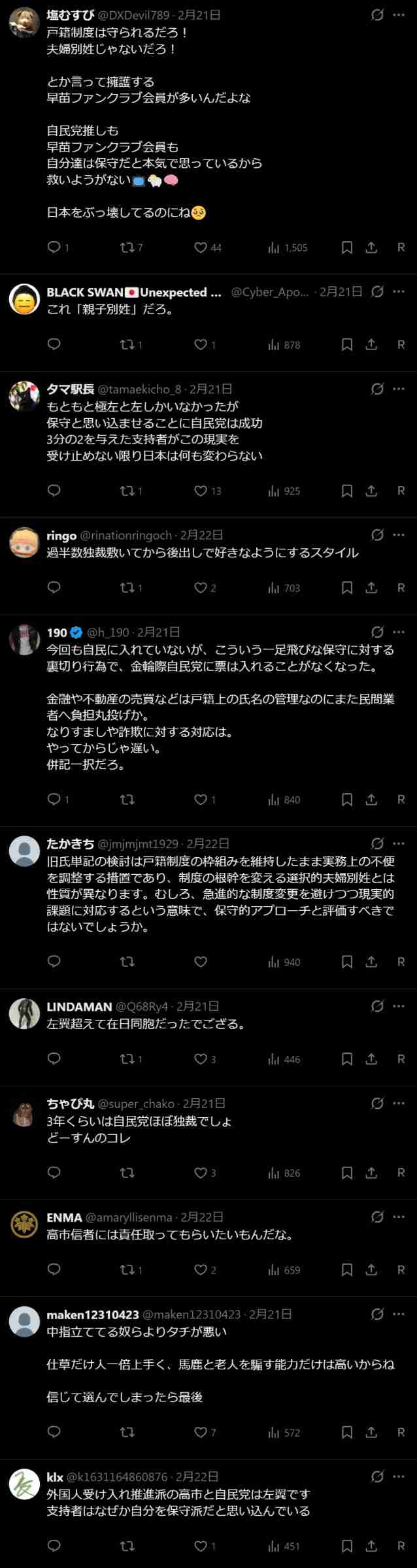Open more options on ringo's post
Viewport: 417px width, 1568px height.
click(399, 535)
